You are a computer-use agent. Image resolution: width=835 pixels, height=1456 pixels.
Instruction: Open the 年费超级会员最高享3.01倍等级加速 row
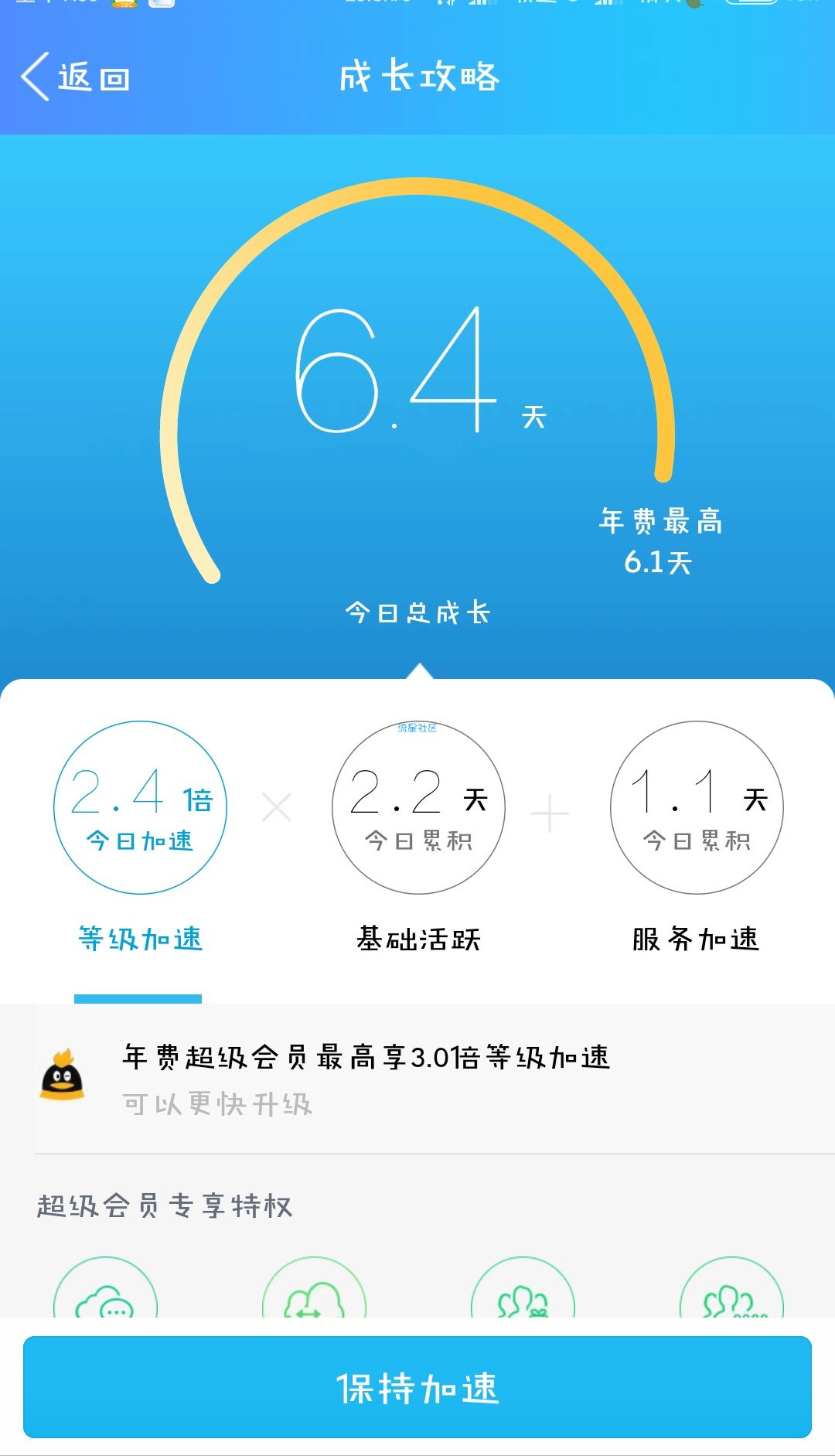tap(435, 1079)
